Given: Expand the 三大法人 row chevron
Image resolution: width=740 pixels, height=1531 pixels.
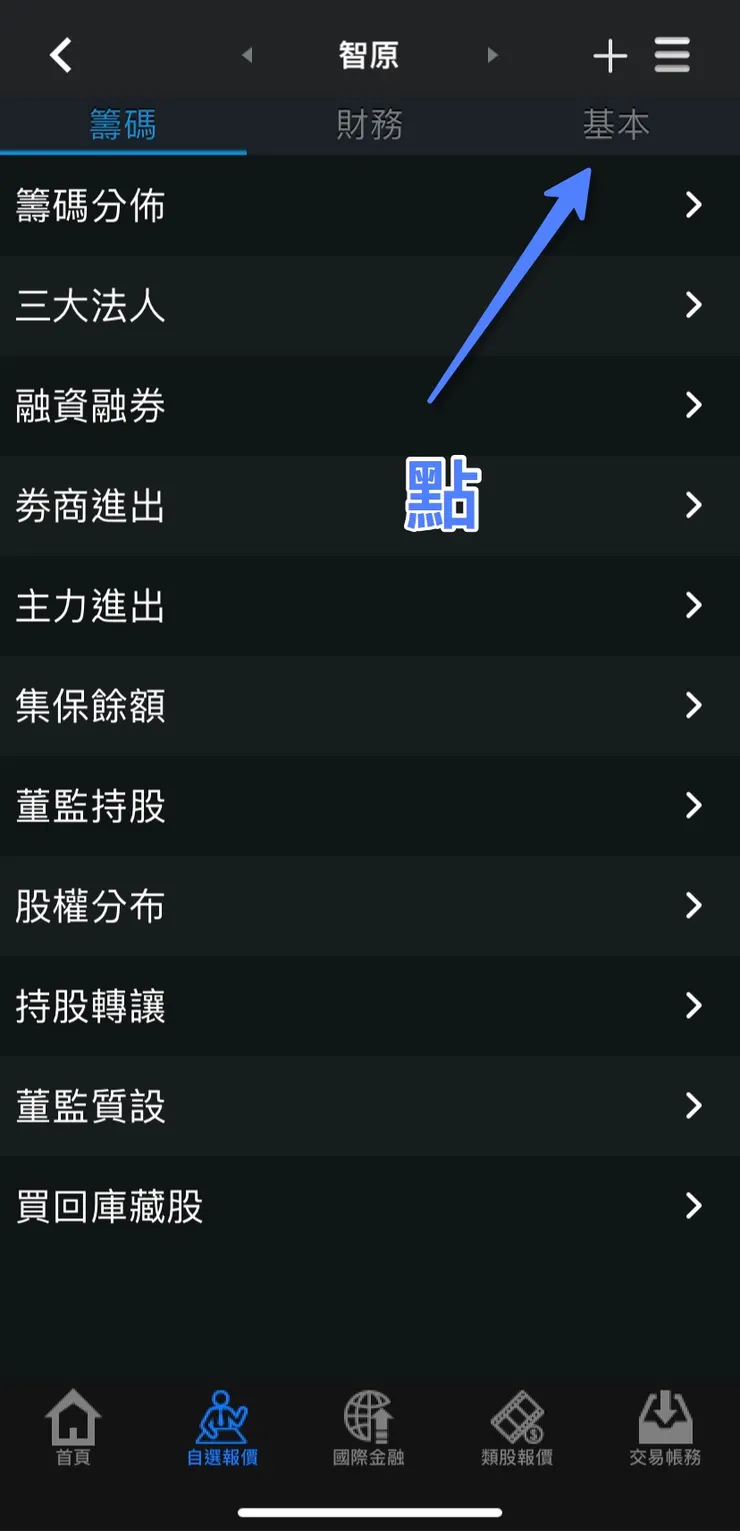Looking at the screenshot, I should 695,305.
